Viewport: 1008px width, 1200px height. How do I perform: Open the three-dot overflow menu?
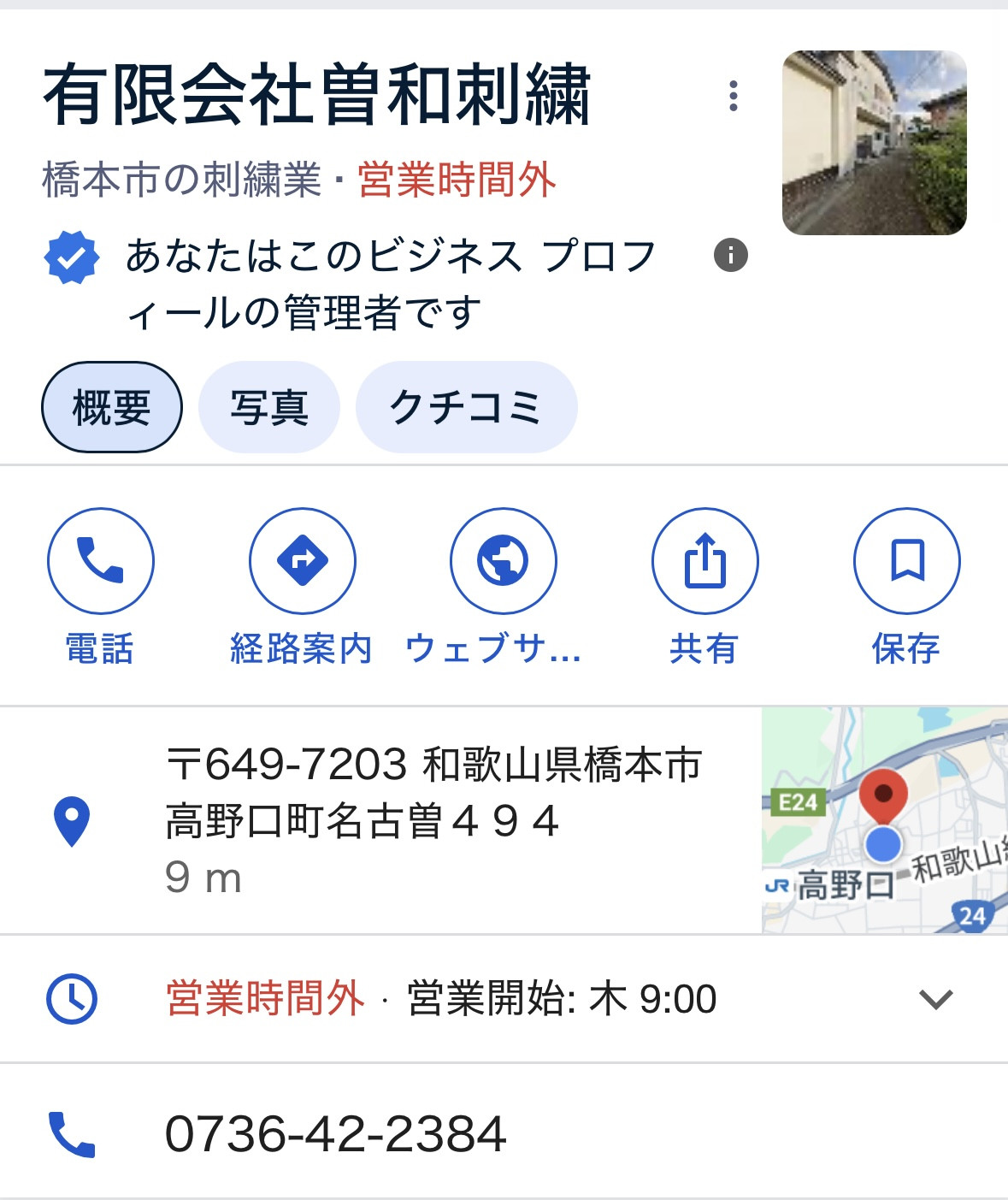click(x=733, y=96)
